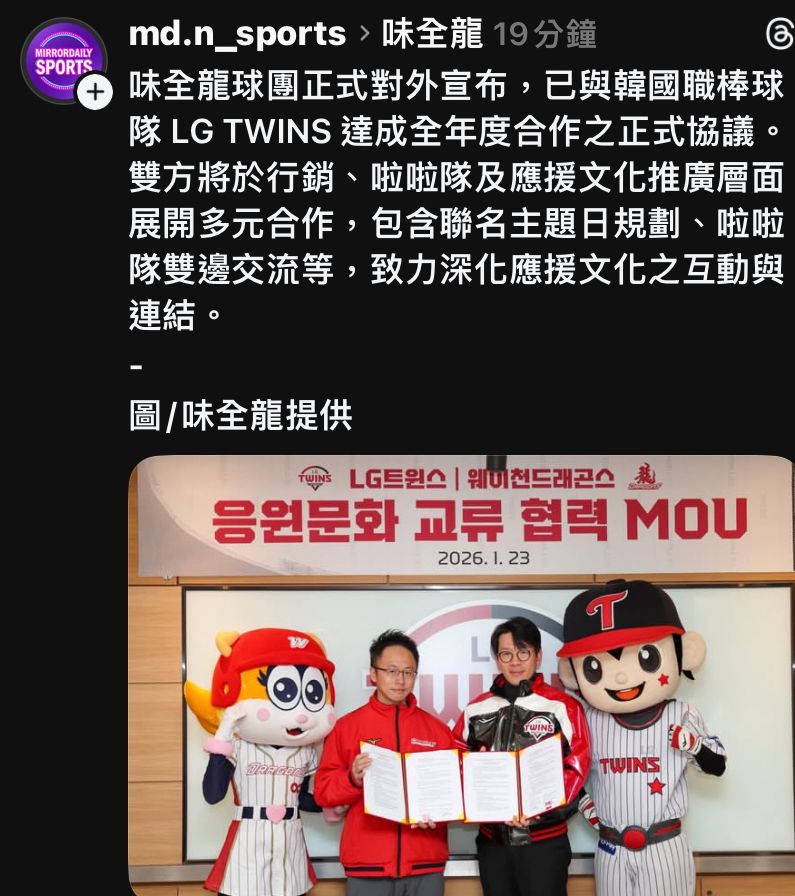Open the 味全龍 topic tag
Image resolution: width=795 pixels, height=896 pixels.
point(432,35)
